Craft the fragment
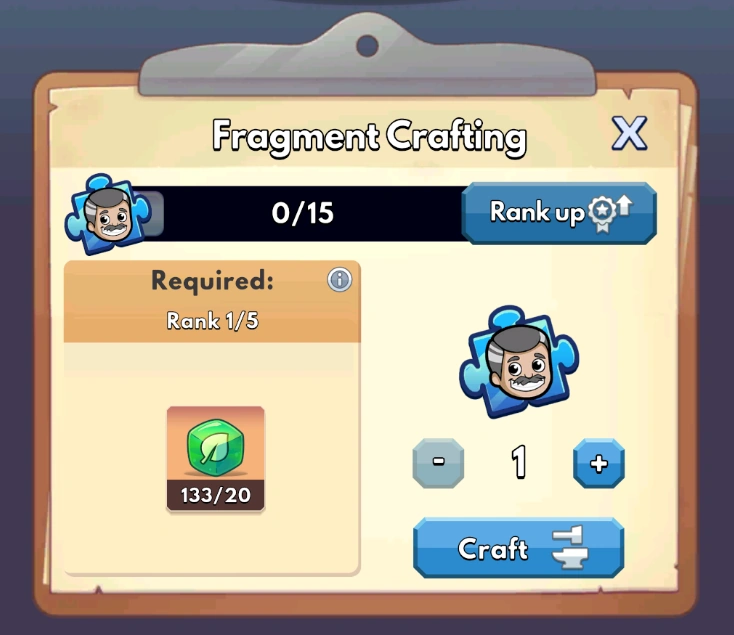The height and width of the screenshot is (635, 734). pos(518,548)
